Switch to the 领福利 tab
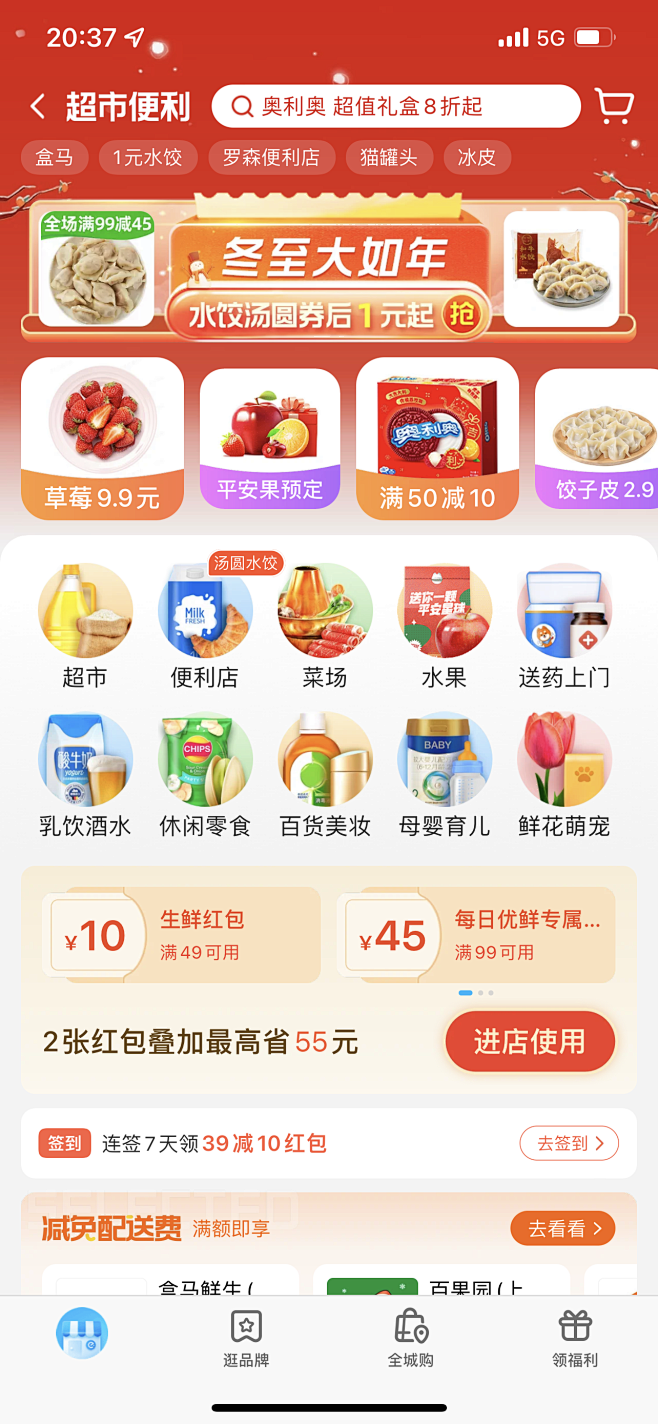This screenshot has height=1424, width=658. [x=575, y=1339]
